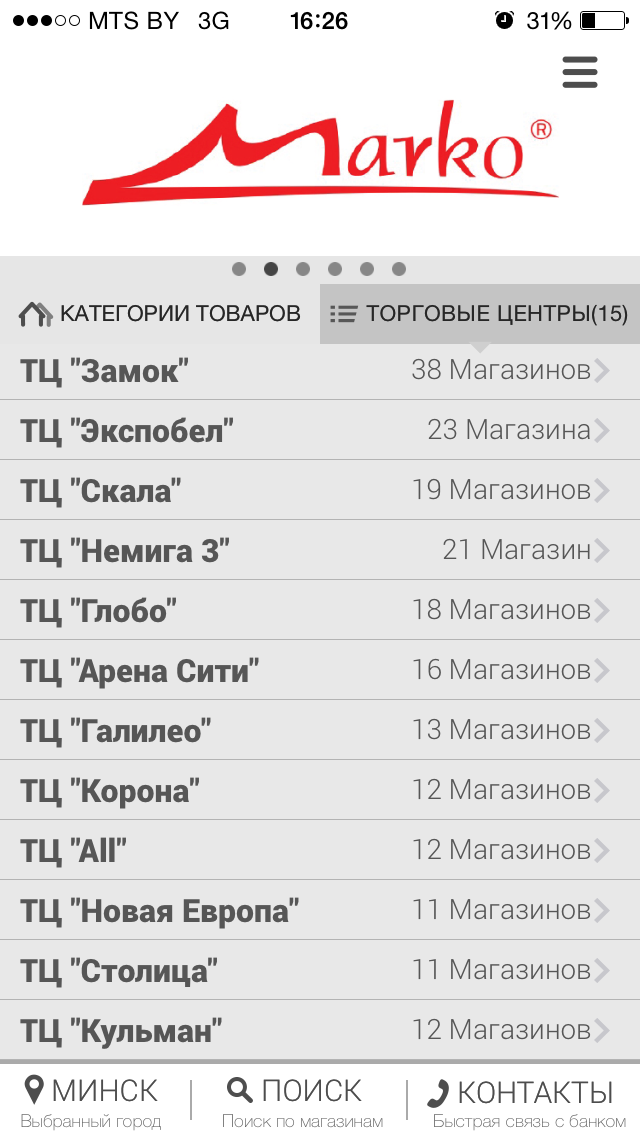Open Контакты for bank contact
Screen dimensions: 640x1136
(525, 1100)
